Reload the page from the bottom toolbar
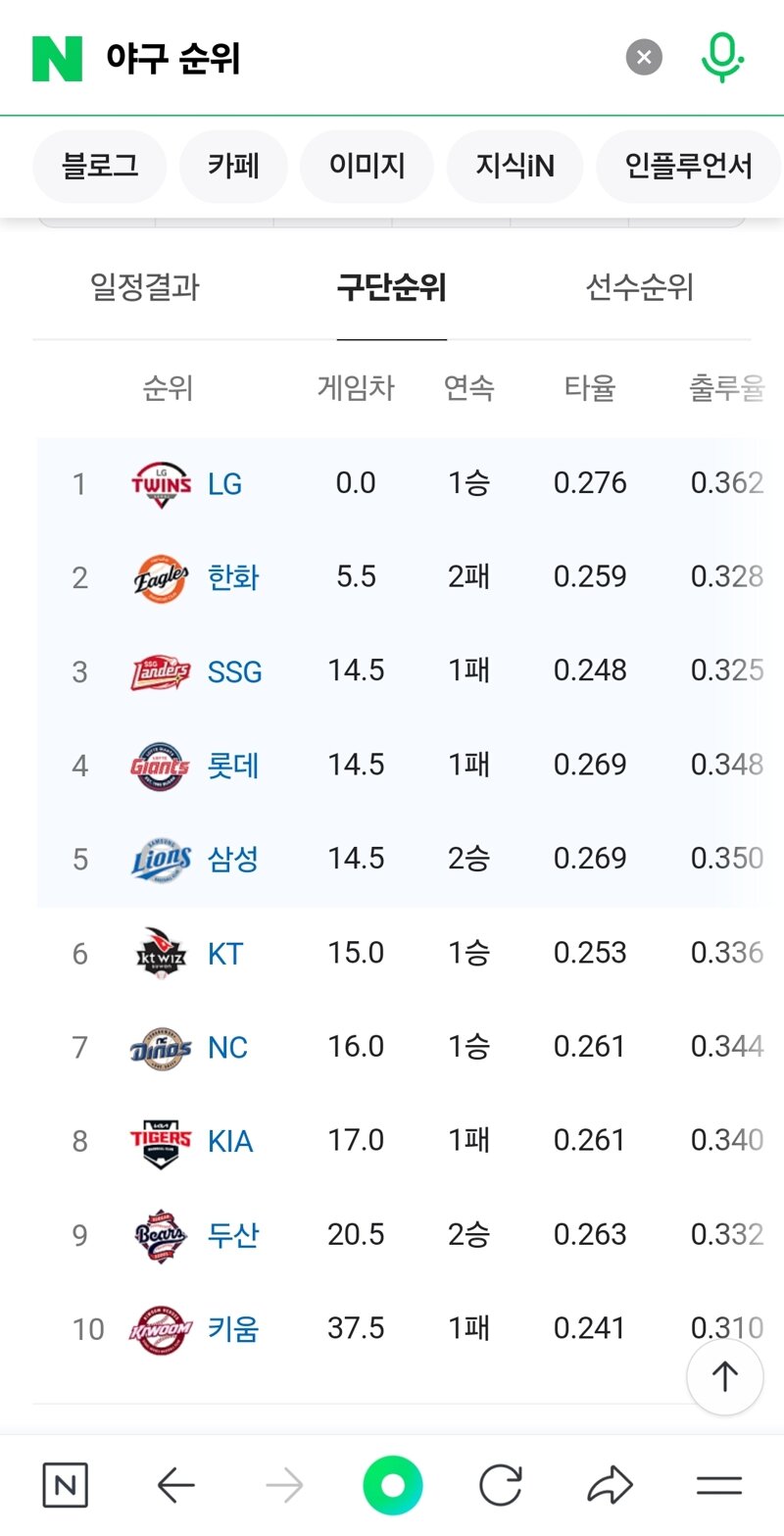The height and width of the screenshot is (1536, 784). click(501, 1486)
